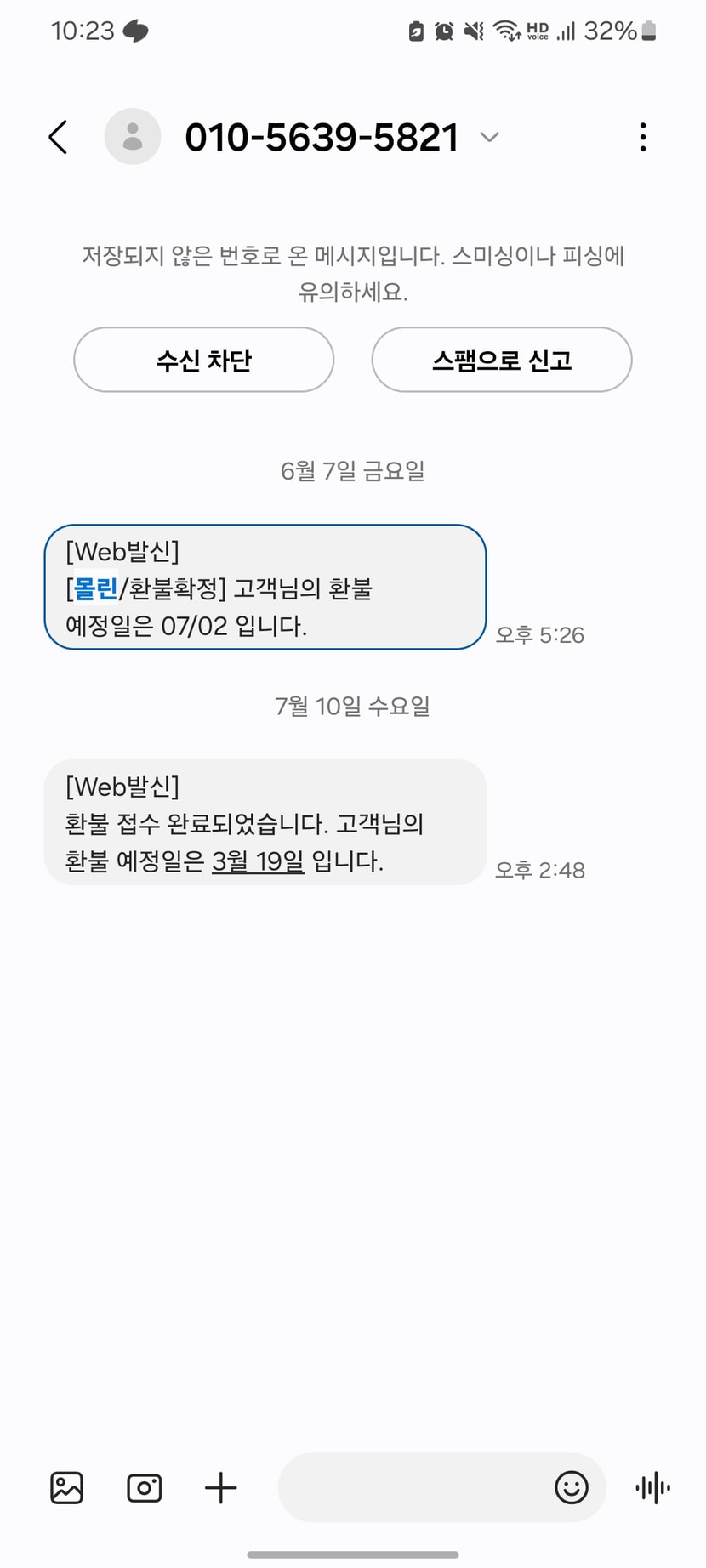Report this sender with 스팸으로 신고
This screenshot has width=706, height=1568.
tap(502, 360)
